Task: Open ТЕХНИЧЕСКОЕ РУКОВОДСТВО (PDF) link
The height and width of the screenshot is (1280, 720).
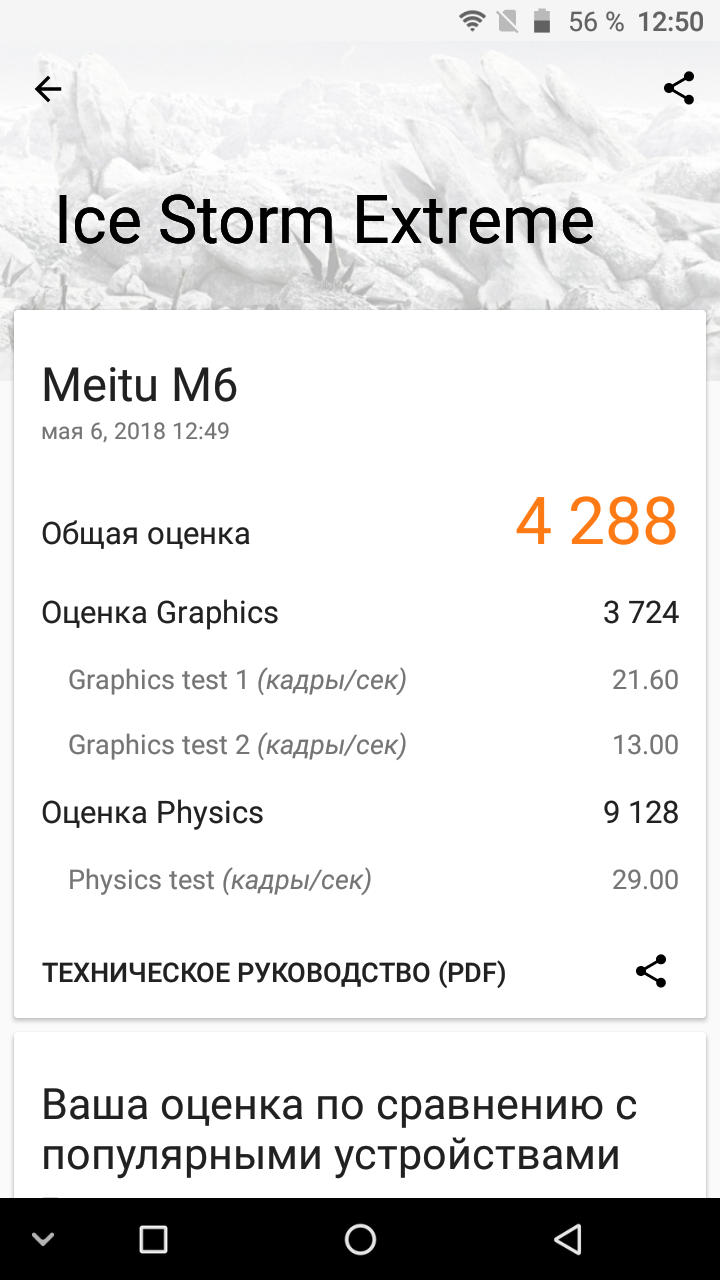Action: (x=274, y=973)
